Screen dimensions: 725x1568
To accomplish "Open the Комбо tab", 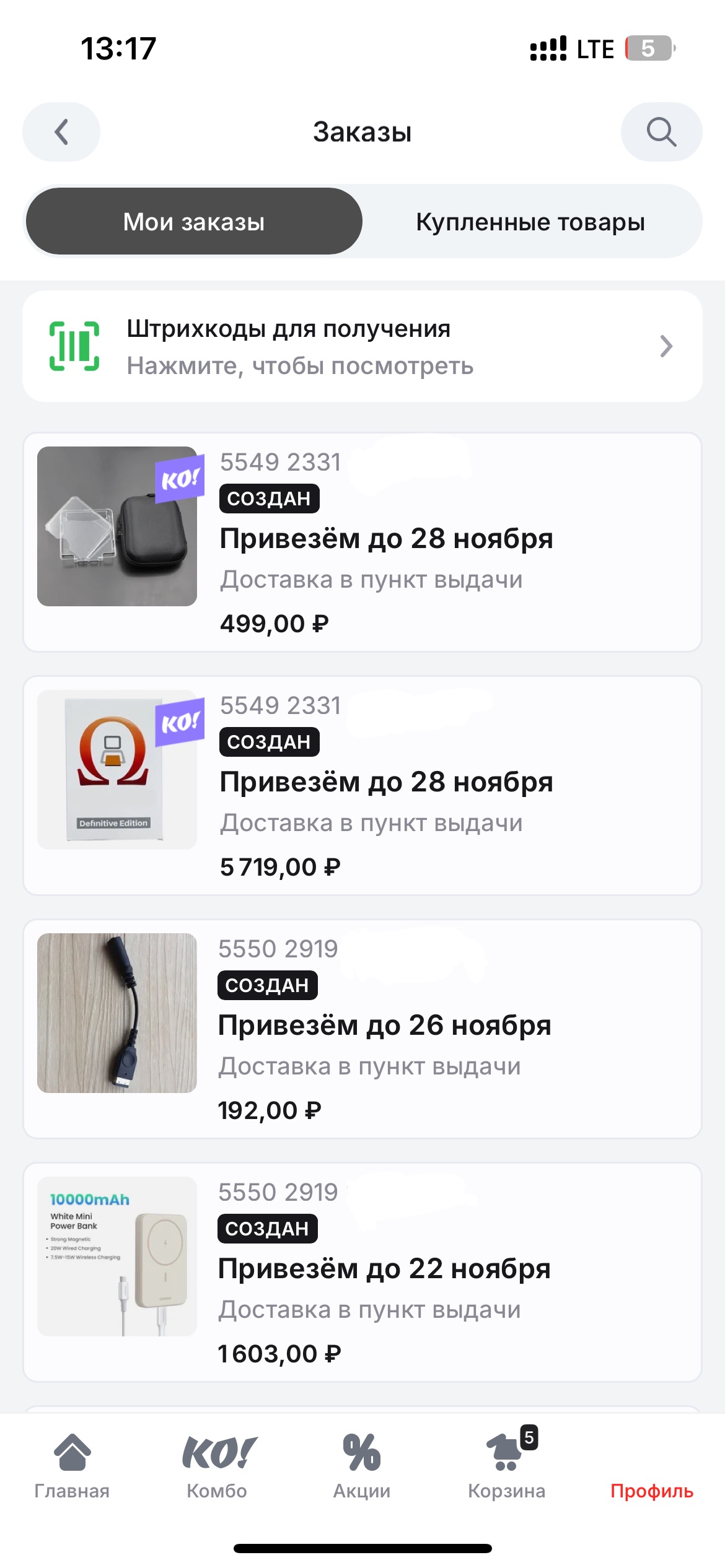I will [x=217, y=1466].
